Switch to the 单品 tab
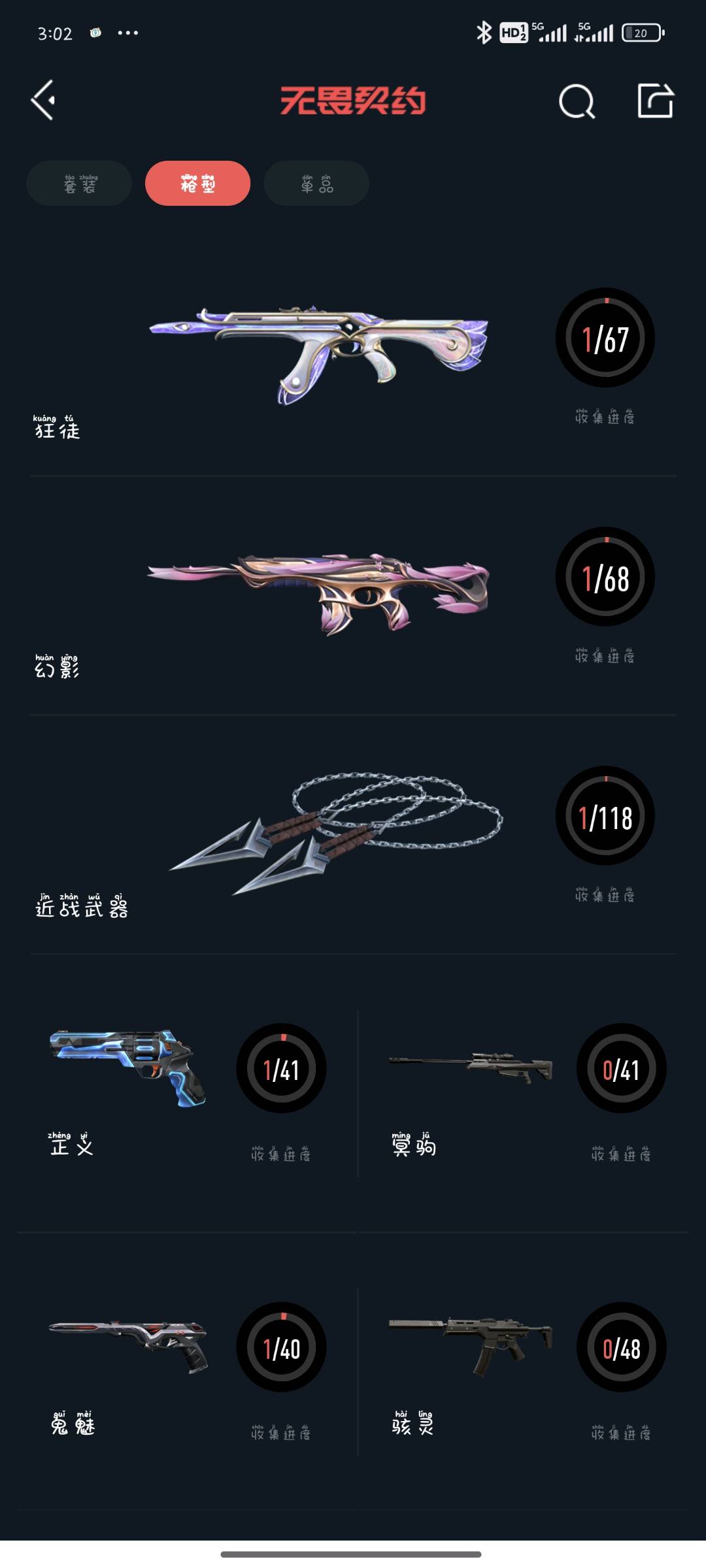 click(x=316, y=184)
